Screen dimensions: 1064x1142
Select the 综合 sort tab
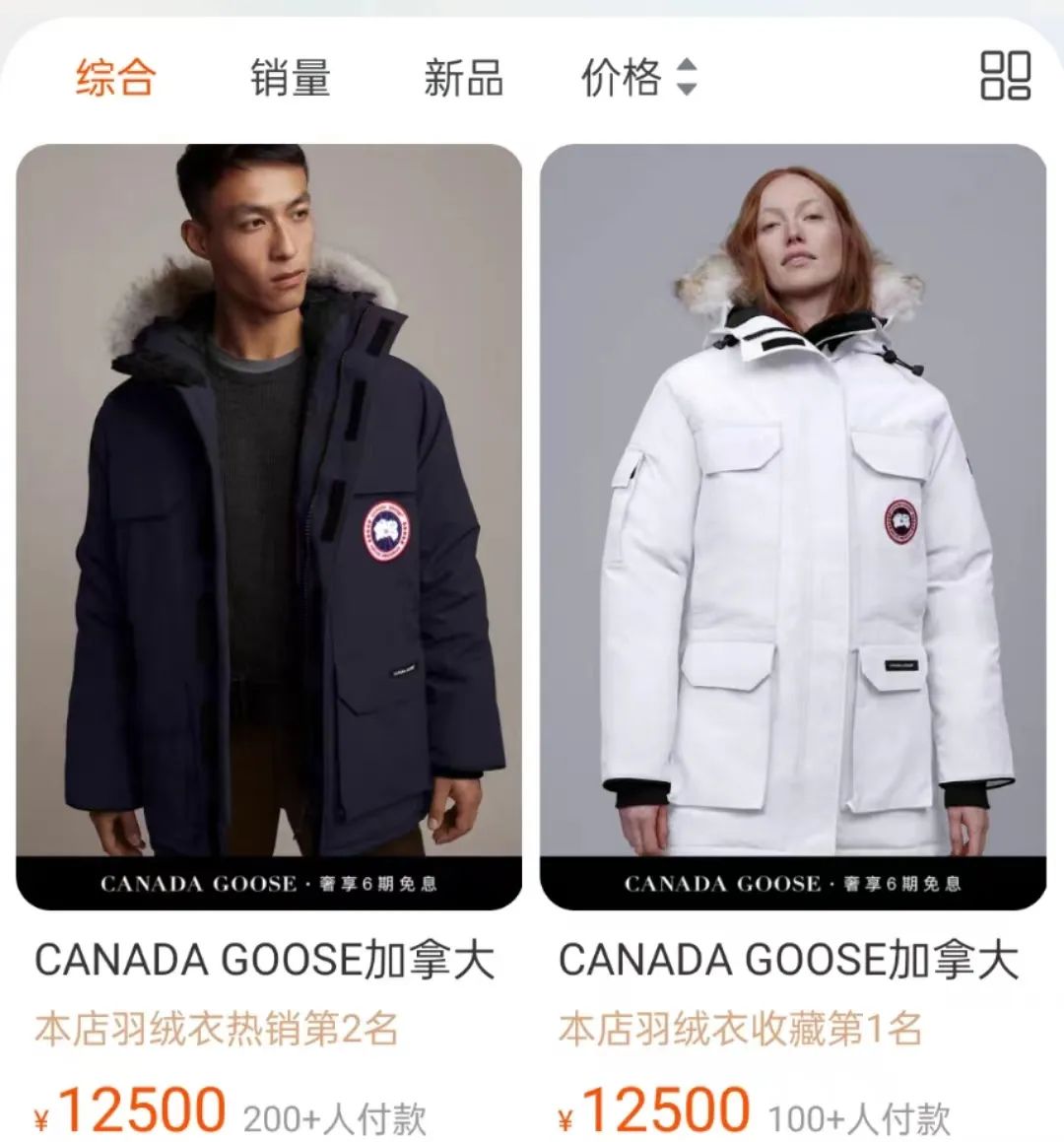(115, 77)
